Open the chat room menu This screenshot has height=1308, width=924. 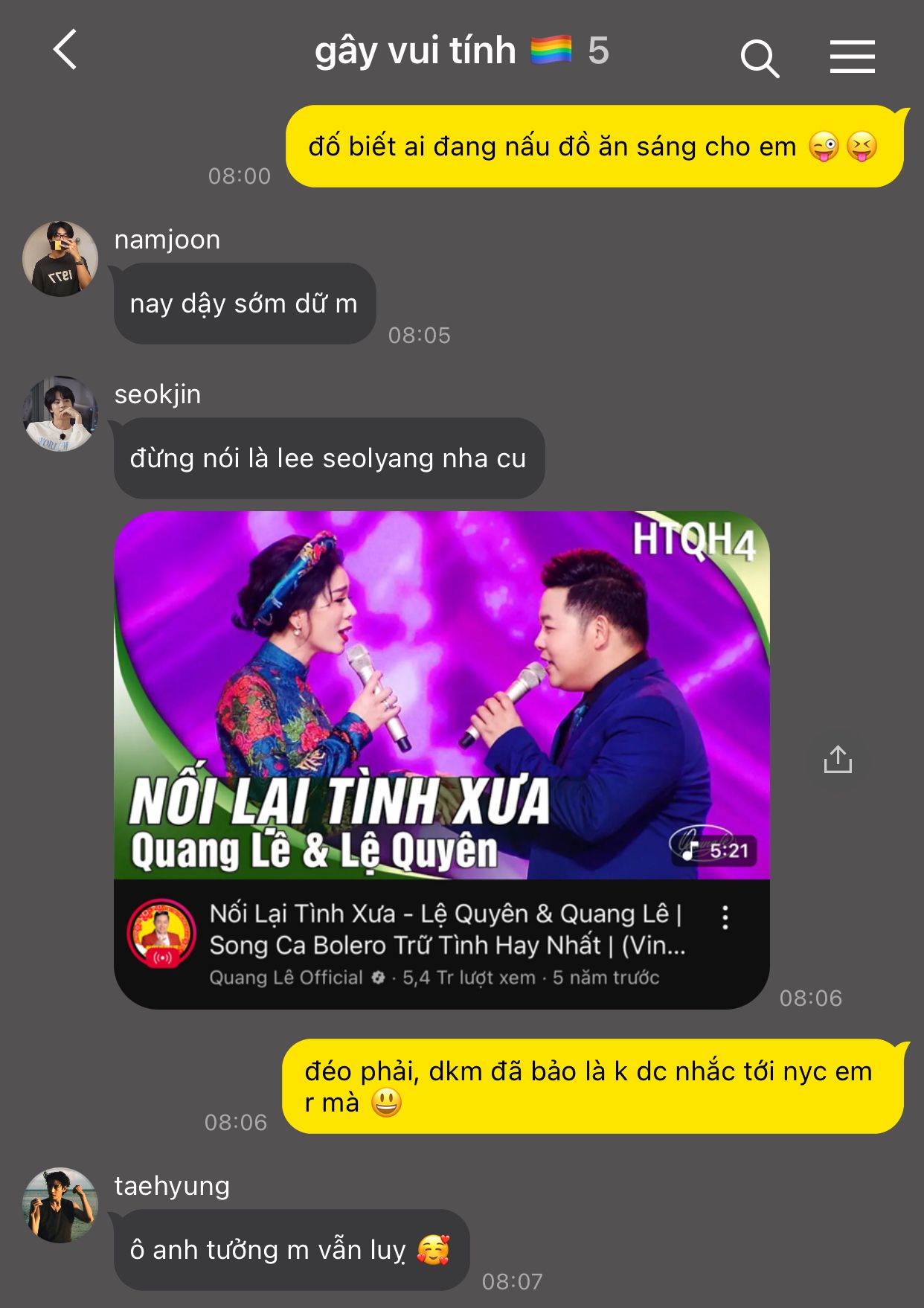click(852, 57)
